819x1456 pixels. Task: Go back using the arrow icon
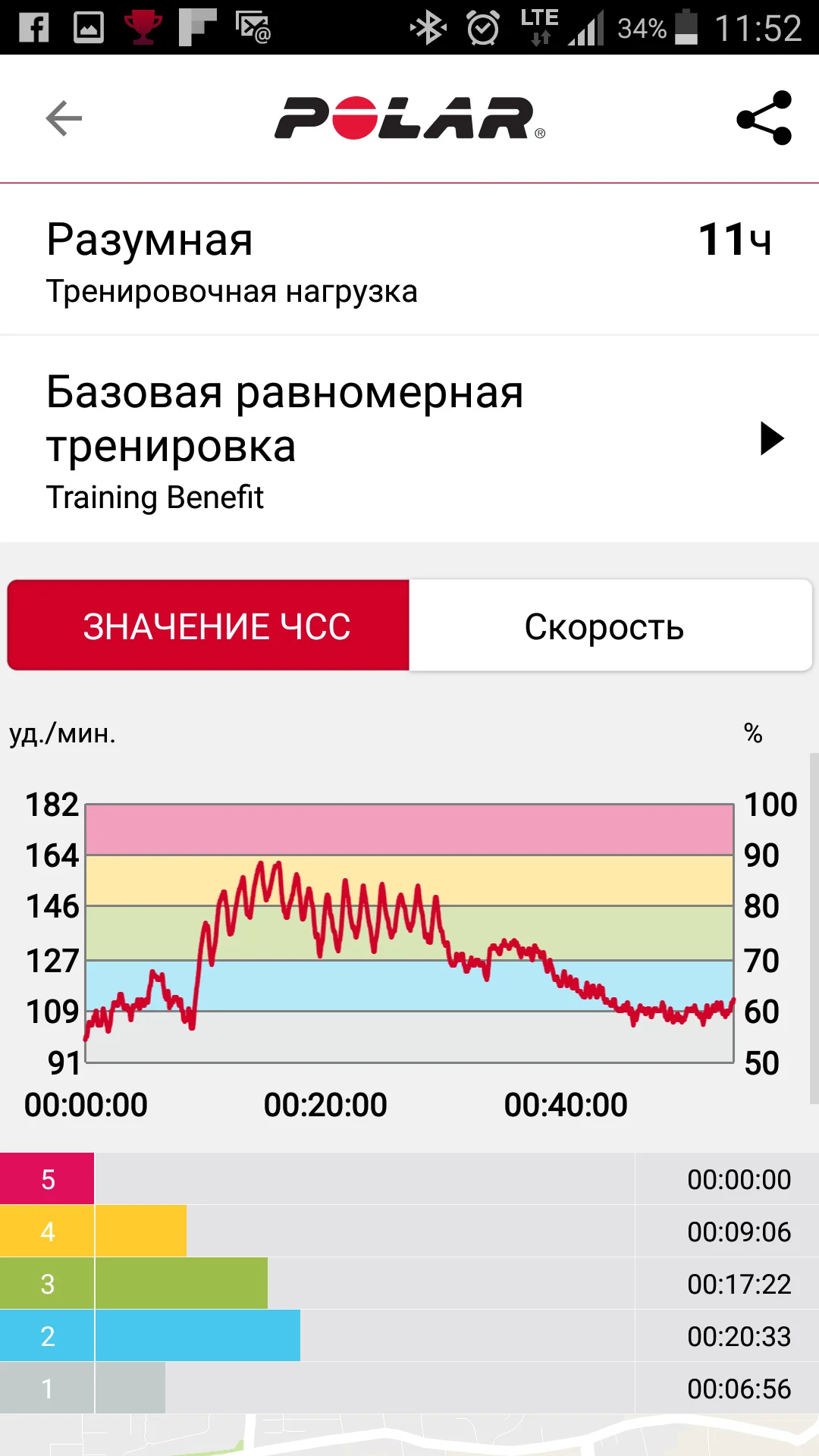64,118
